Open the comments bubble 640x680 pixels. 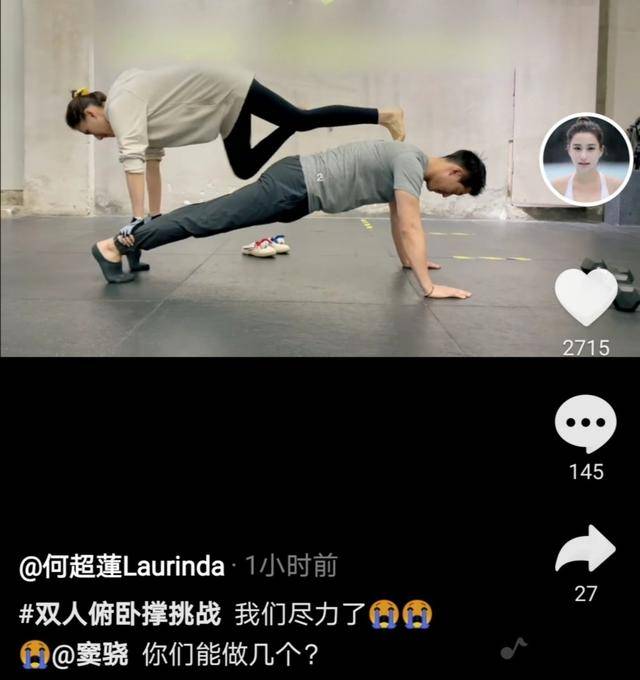(586, 424)
